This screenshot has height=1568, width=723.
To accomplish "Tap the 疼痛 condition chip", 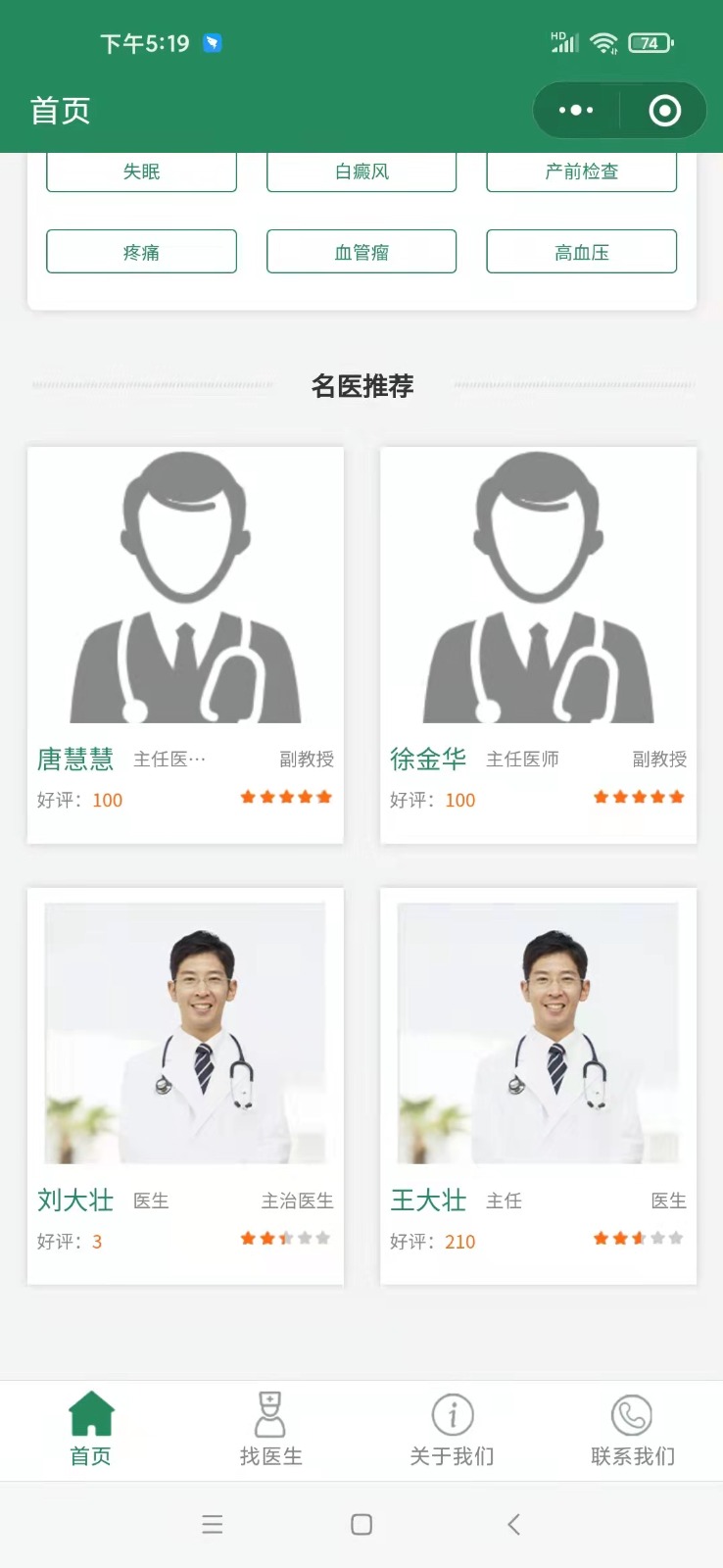I will point(141,252).
